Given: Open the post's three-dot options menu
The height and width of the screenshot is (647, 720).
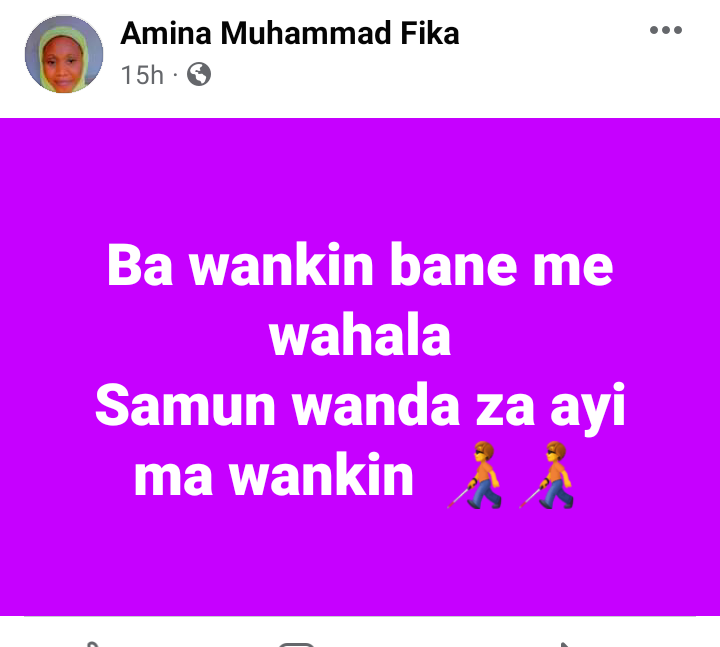Looking at the screenshot, I should [665, 31].
